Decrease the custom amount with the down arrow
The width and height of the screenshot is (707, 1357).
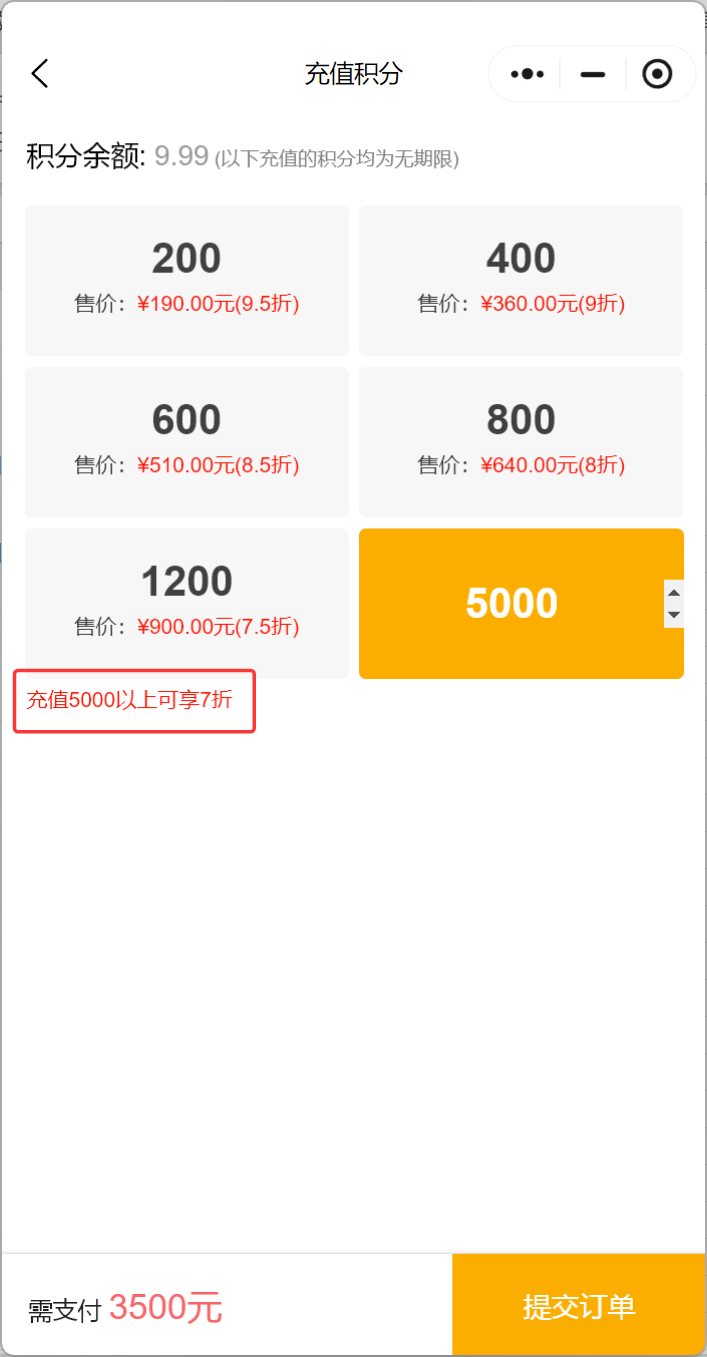pos(674,615)
